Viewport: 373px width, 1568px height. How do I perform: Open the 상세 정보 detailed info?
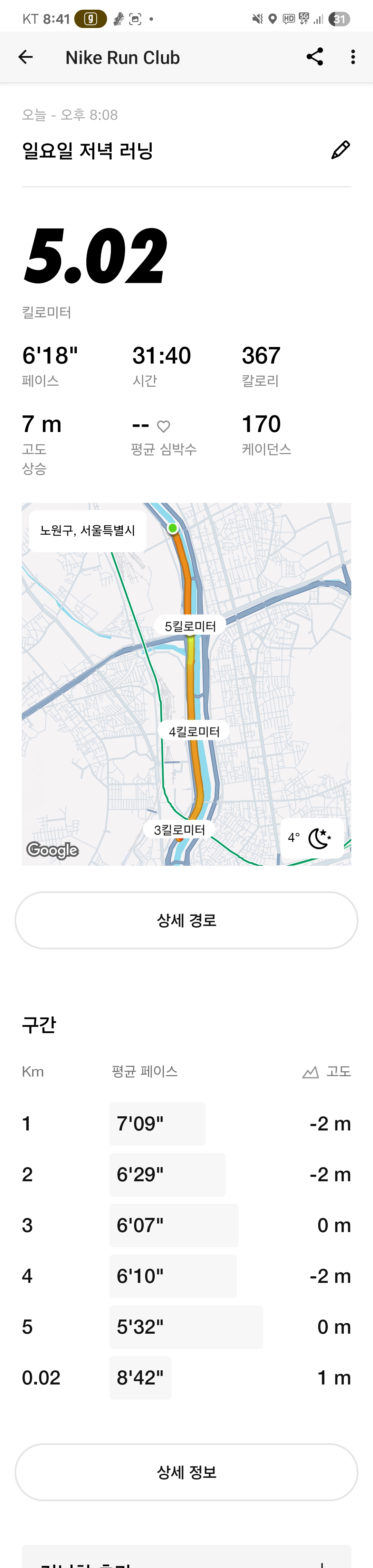[186, 1472]
